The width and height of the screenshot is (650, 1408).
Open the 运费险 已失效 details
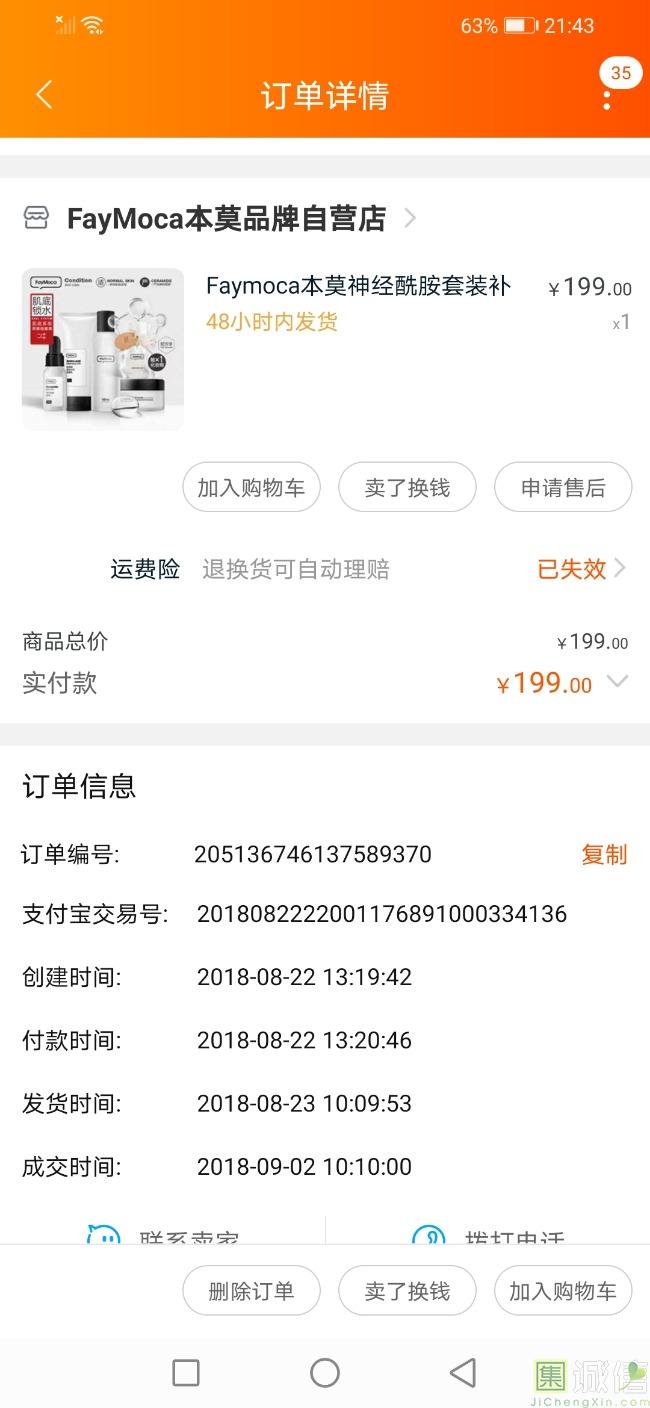pyautogui.click(x=580, y=569)
